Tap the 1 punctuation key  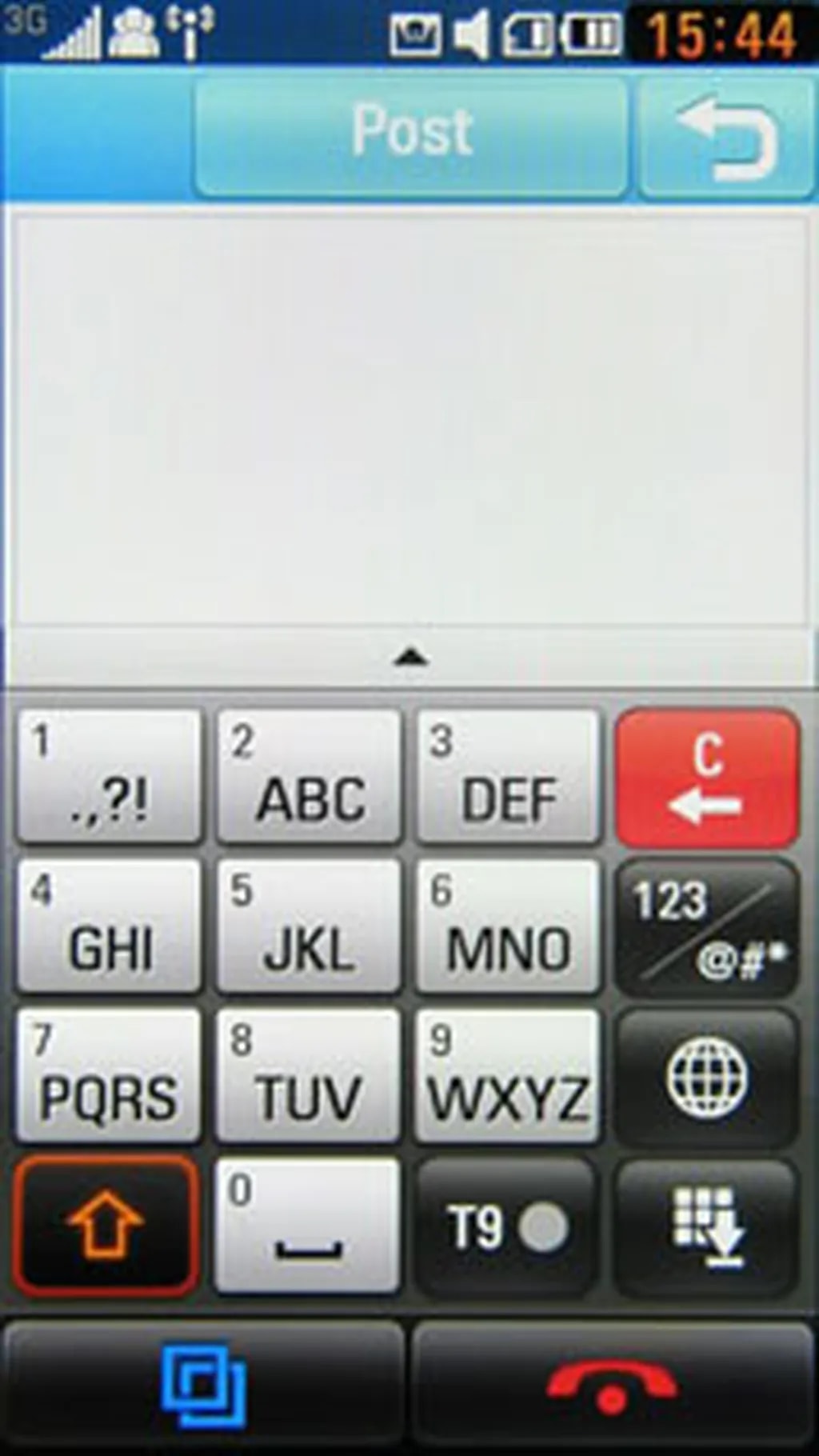(109, 776)
